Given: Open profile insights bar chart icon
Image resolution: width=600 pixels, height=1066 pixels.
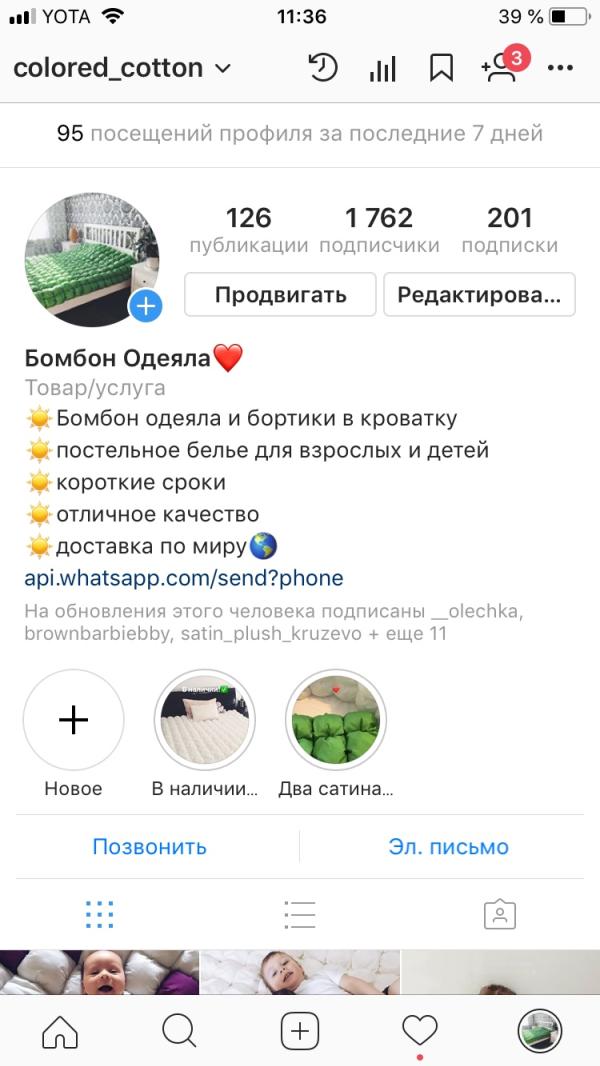Looking at the screenshot, I should 383,68.
